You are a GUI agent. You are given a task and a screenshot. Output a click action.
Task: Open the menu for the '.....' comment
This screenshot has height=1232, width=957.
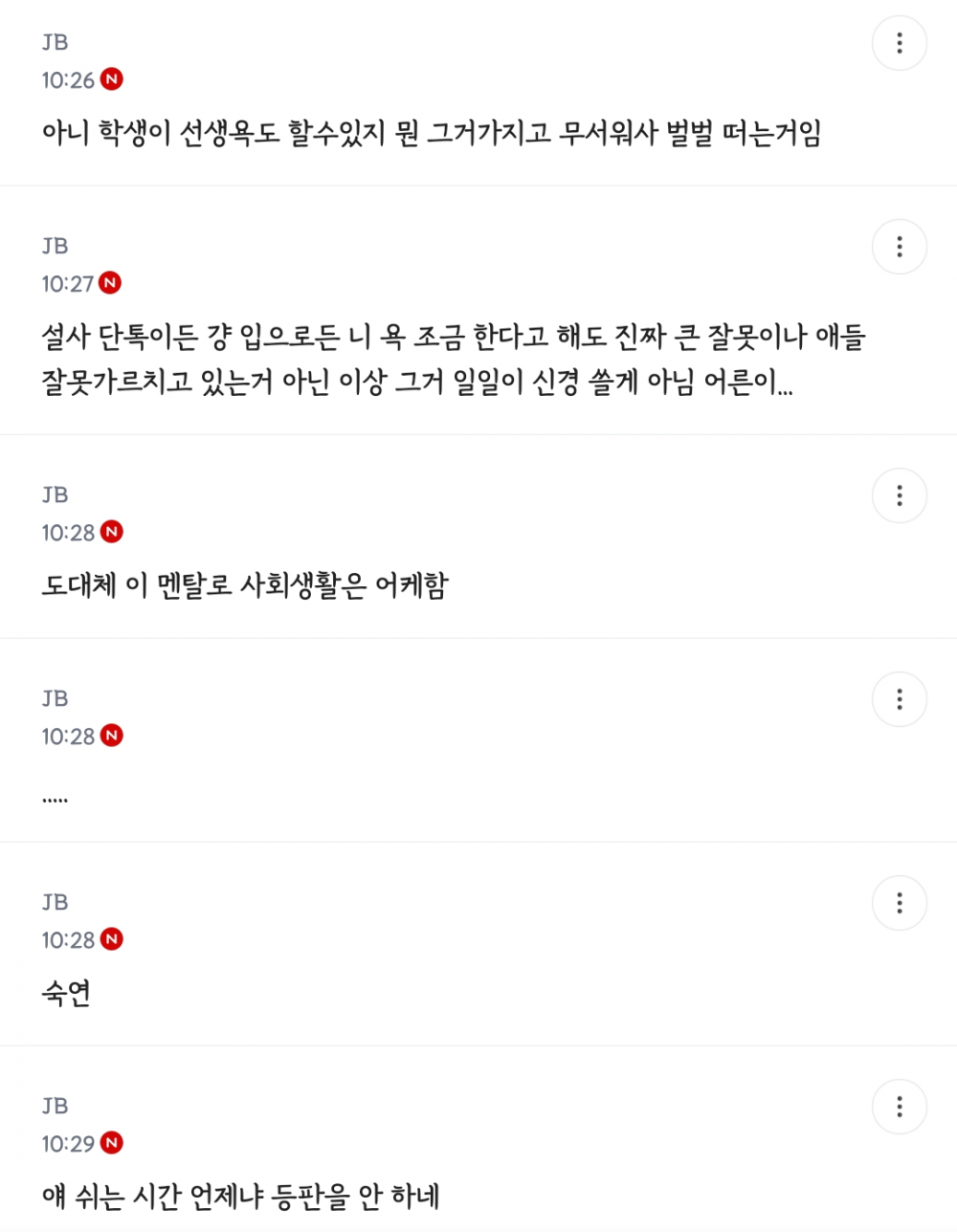point(900,699)
